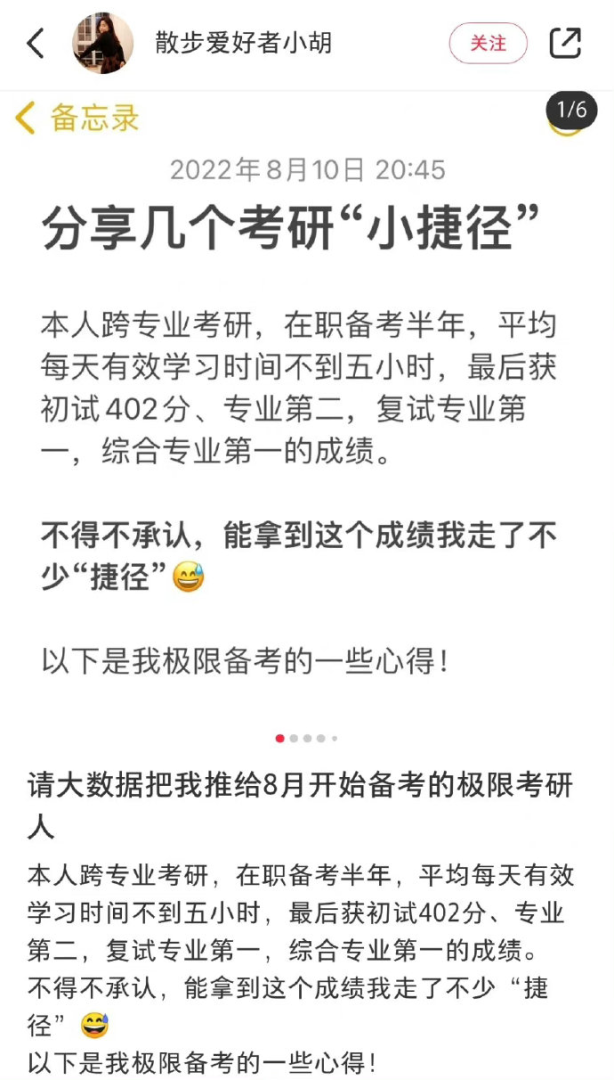614x1080 pixels.
Task: Open author name 散步爱好者小胡
Action: [x=243, y=43]
